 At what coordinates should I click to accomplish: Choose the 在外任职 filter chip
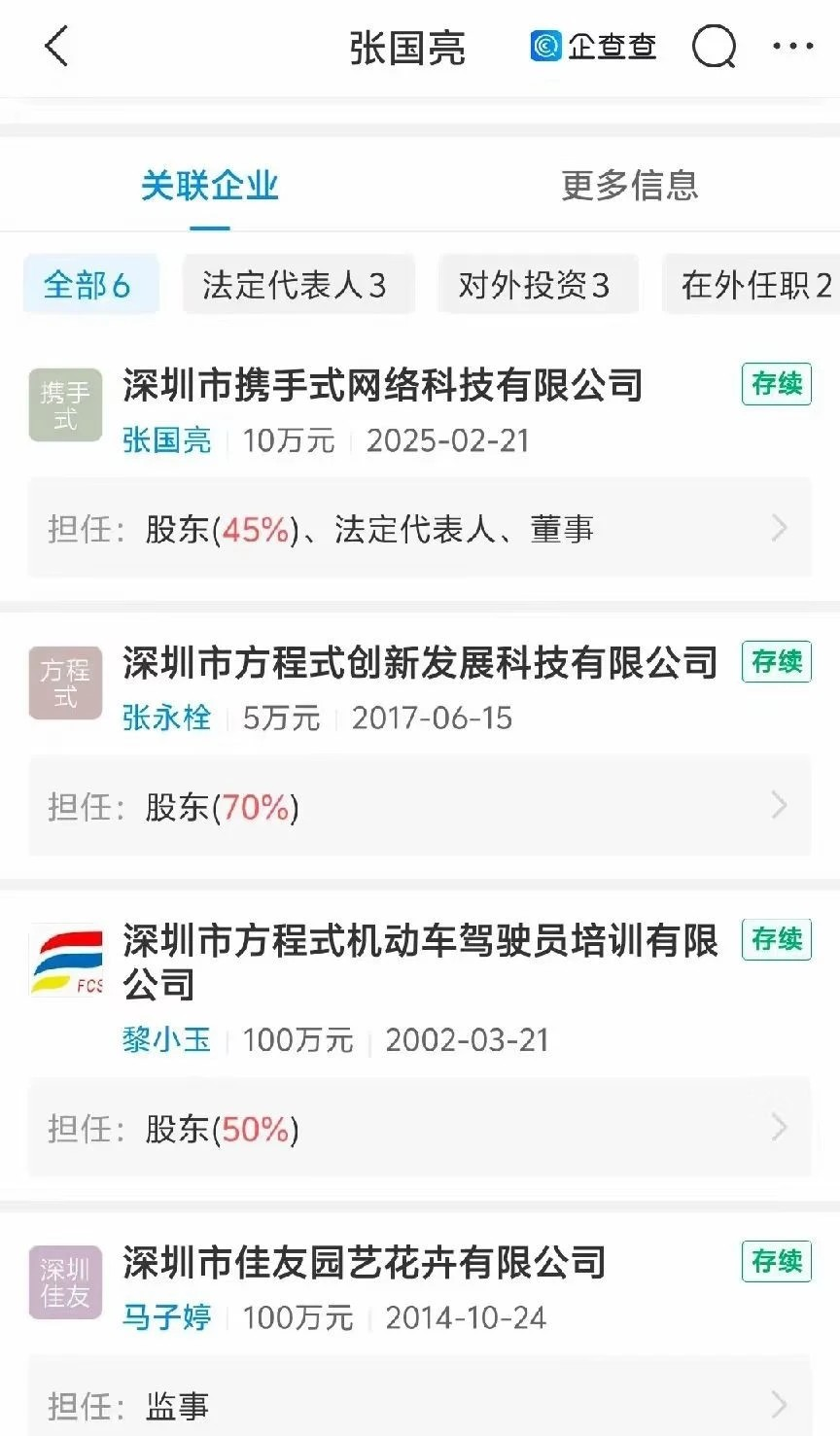point(755,285)
